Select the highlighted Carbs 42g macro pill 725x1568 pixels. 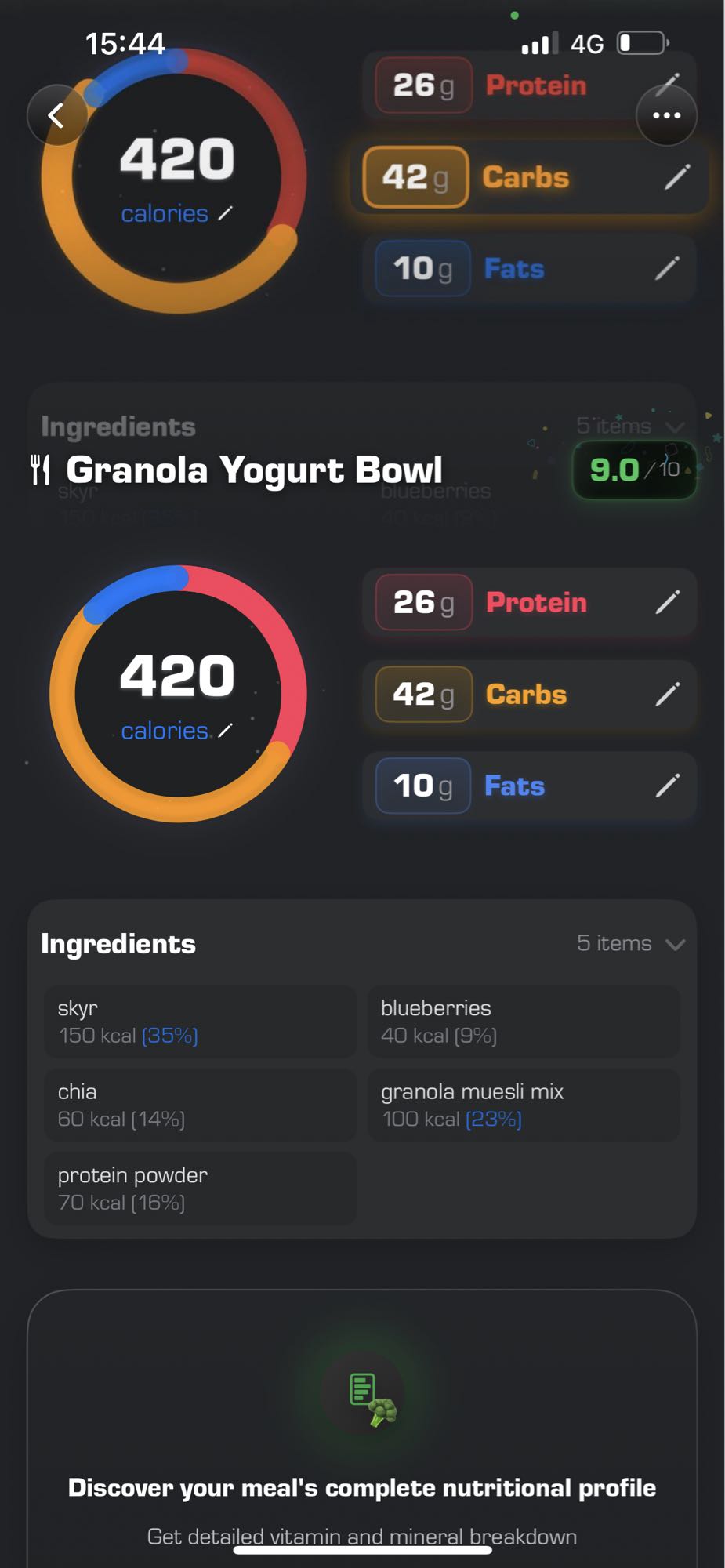(415, 177)
